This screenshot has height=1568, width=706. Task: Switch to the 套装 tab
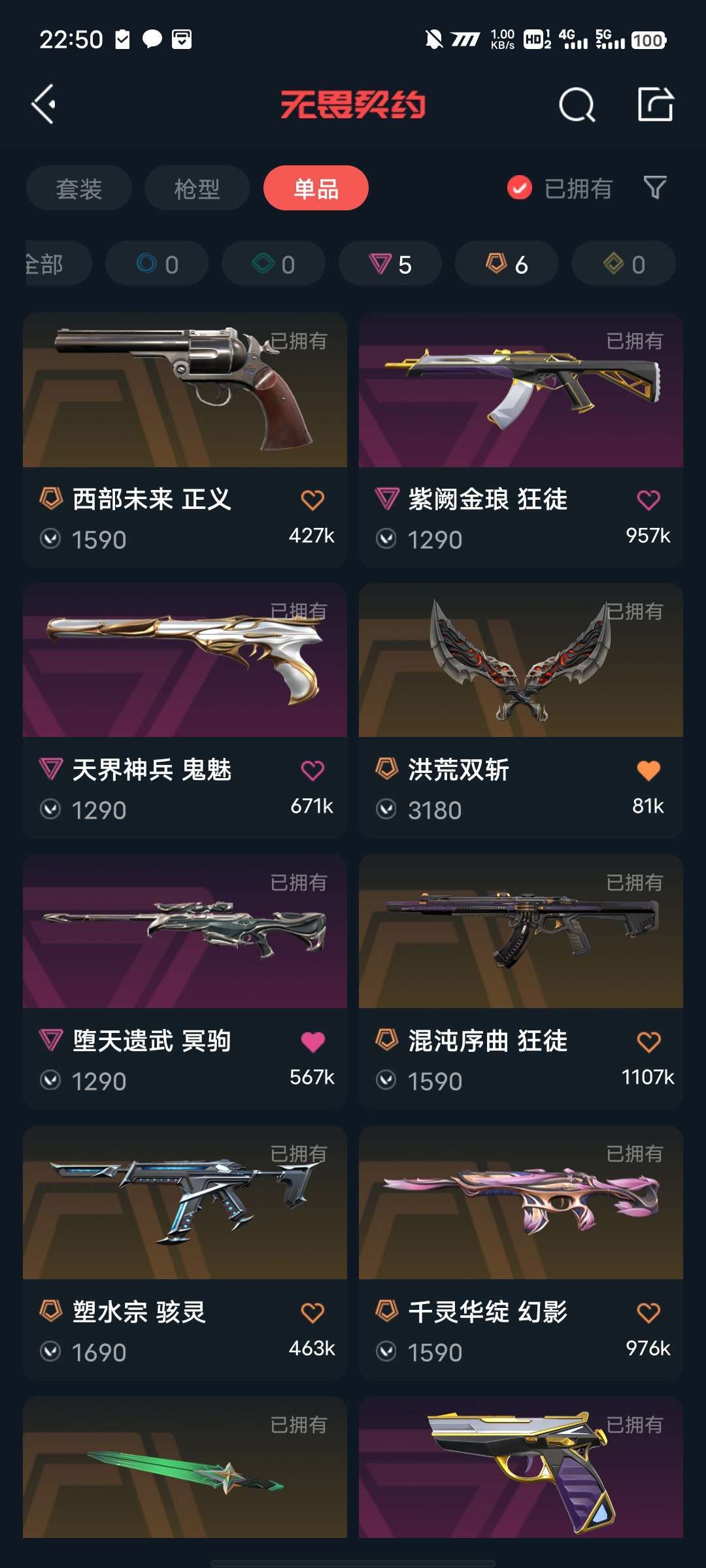[x=79, y=188]
